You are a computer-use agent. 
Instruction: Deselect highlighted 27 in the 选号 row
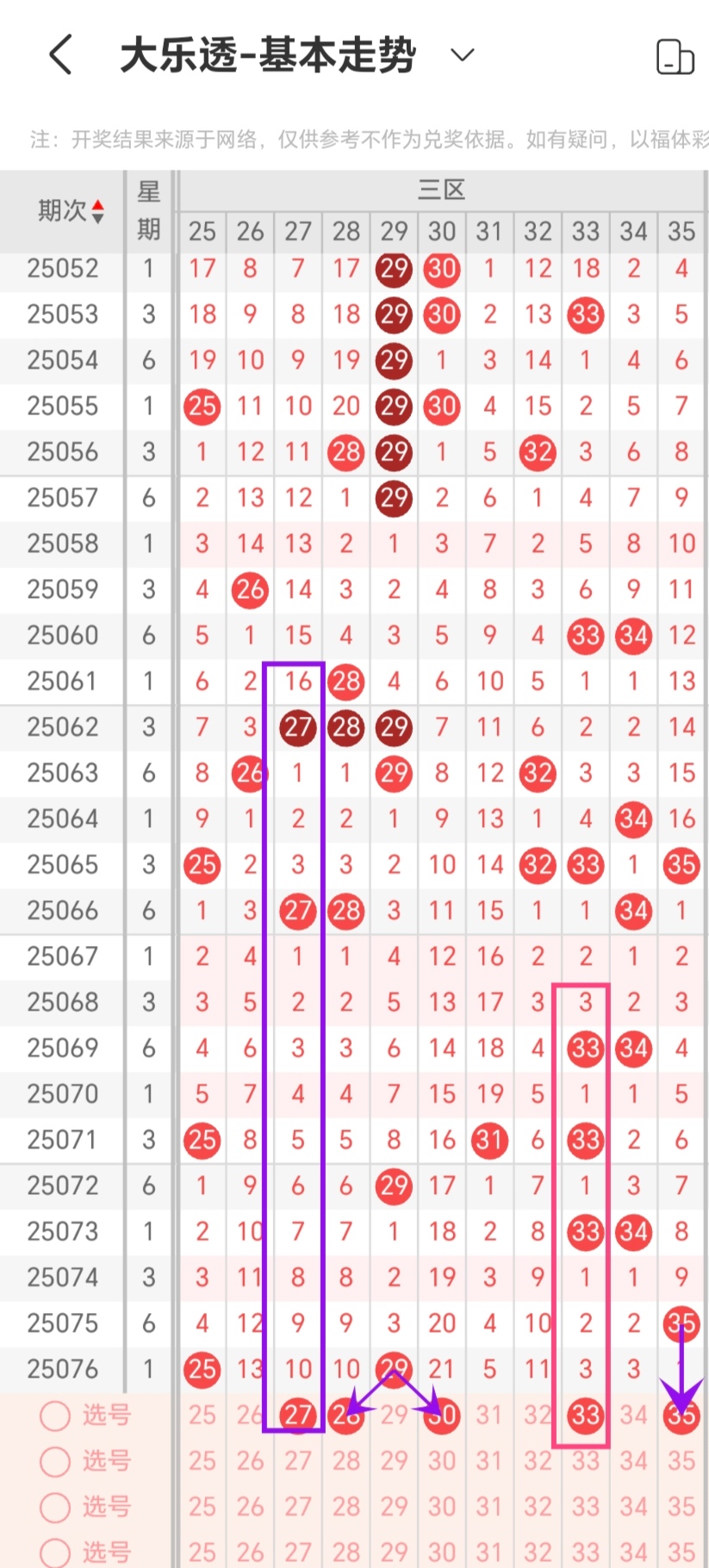298,1415
